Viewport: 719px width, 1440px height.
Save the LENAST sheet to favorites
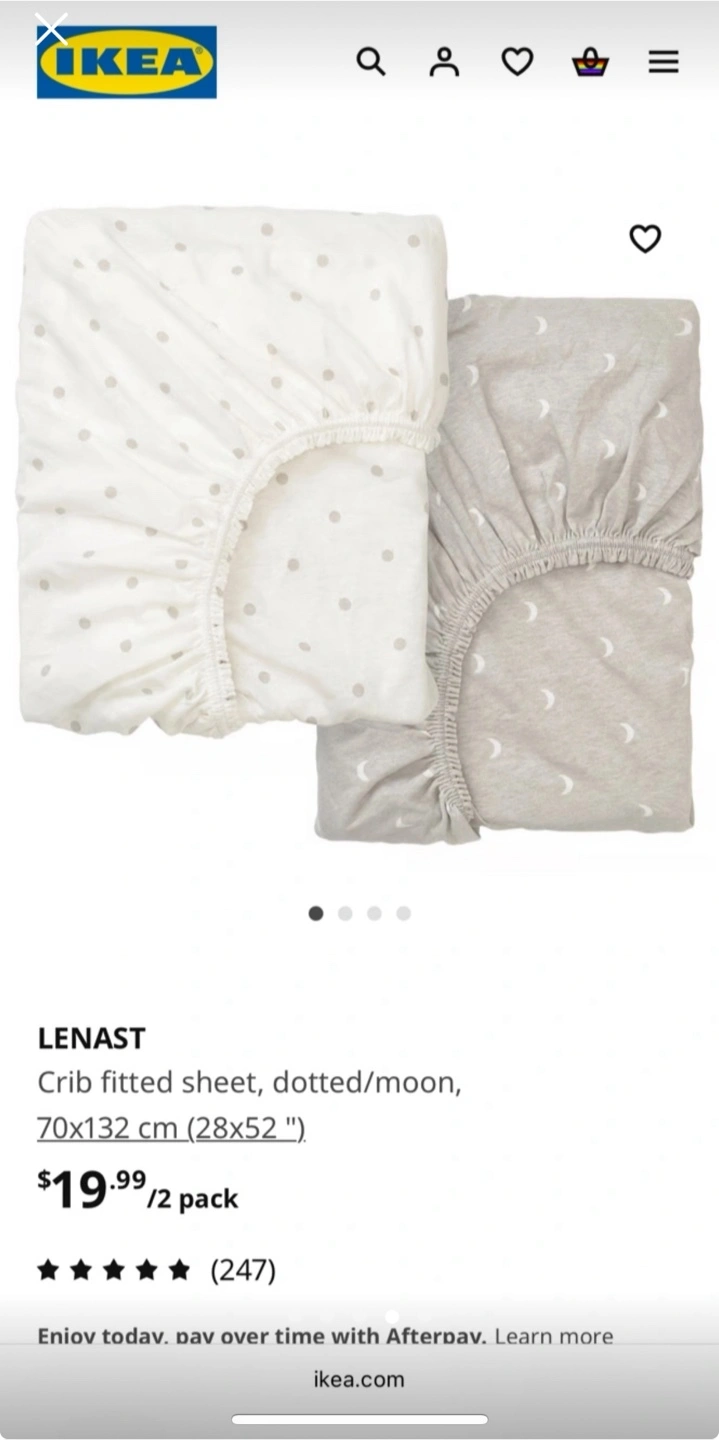pyautogui.click(x=645, y=239)
